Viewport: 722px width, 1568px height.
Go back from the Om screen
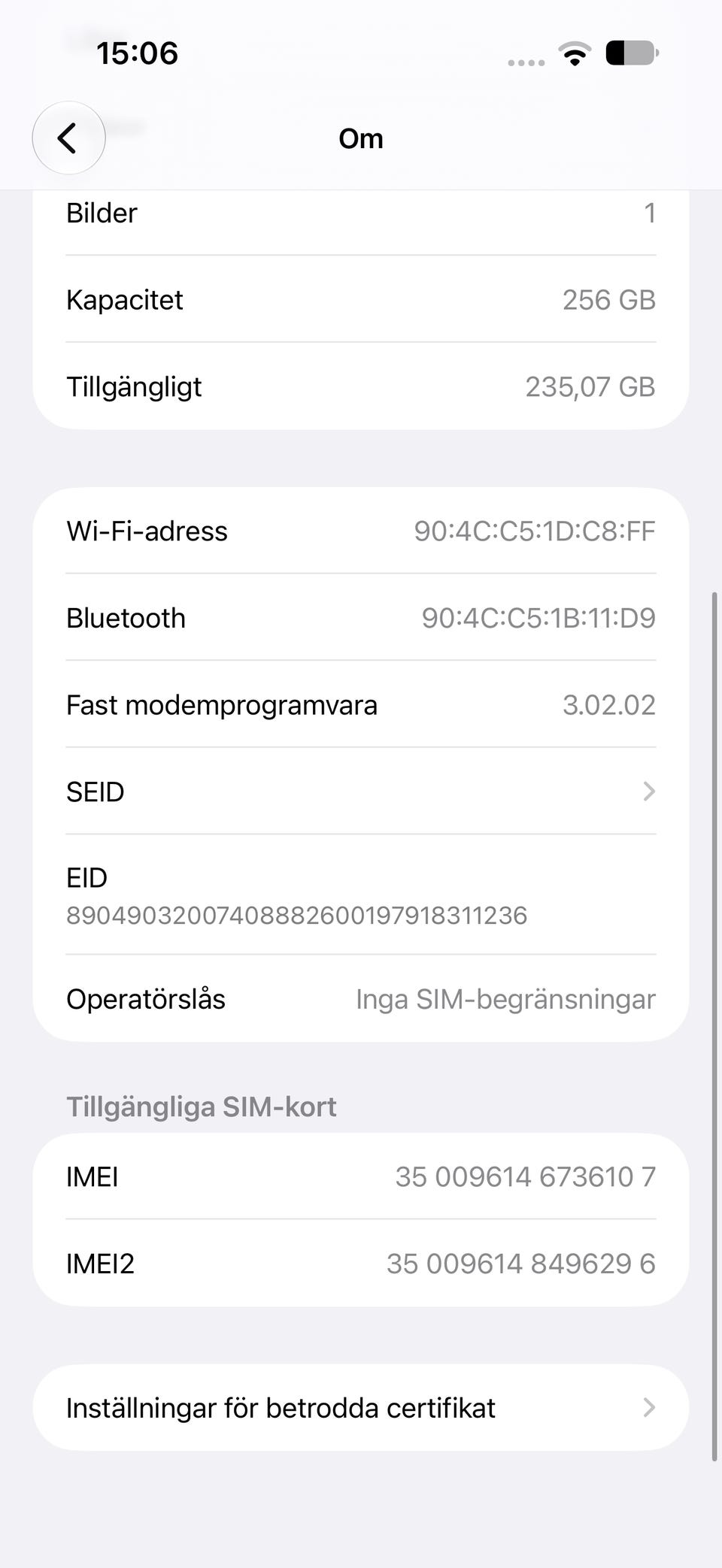pyautogui.click(x=68, y=138)
